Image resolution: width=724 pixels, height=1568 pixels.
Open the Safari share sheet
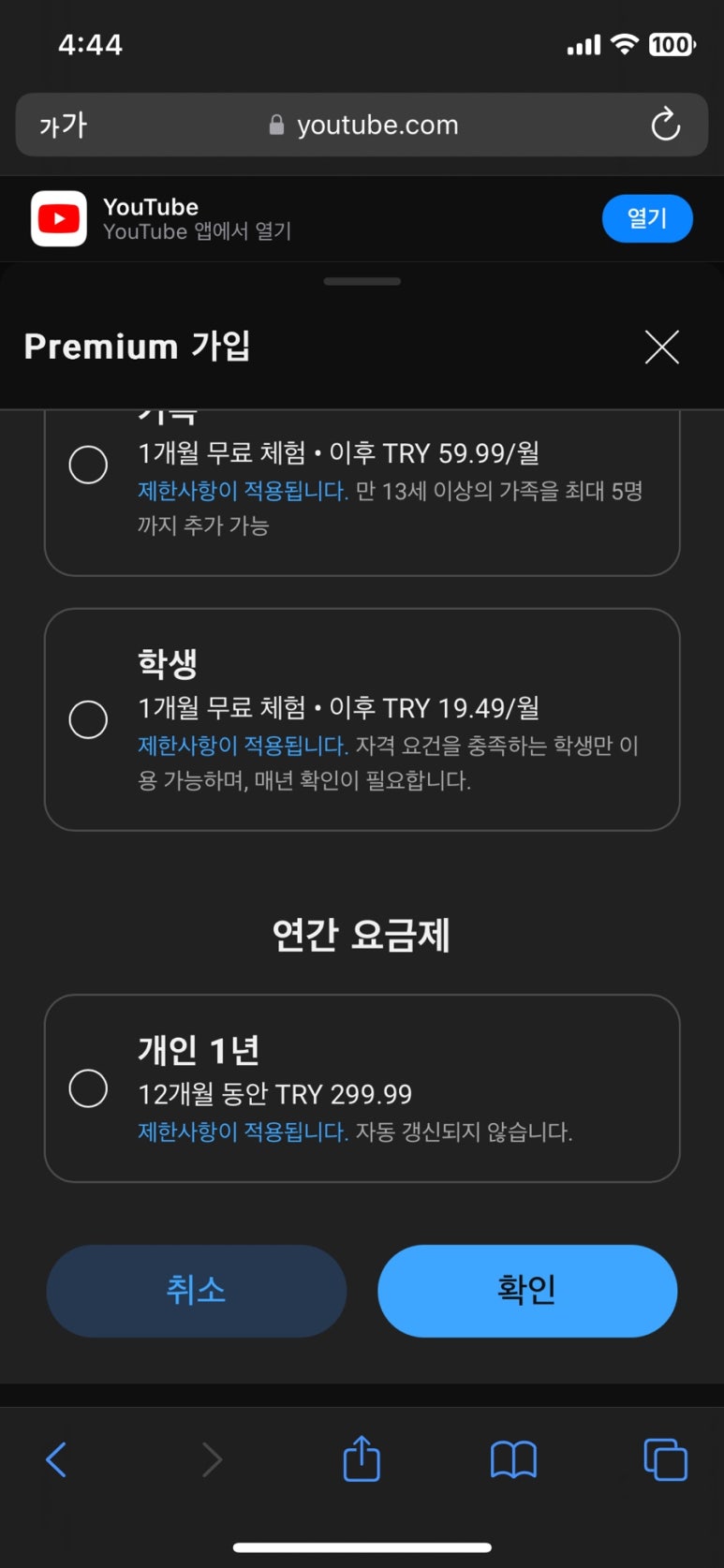(362, 1457)
